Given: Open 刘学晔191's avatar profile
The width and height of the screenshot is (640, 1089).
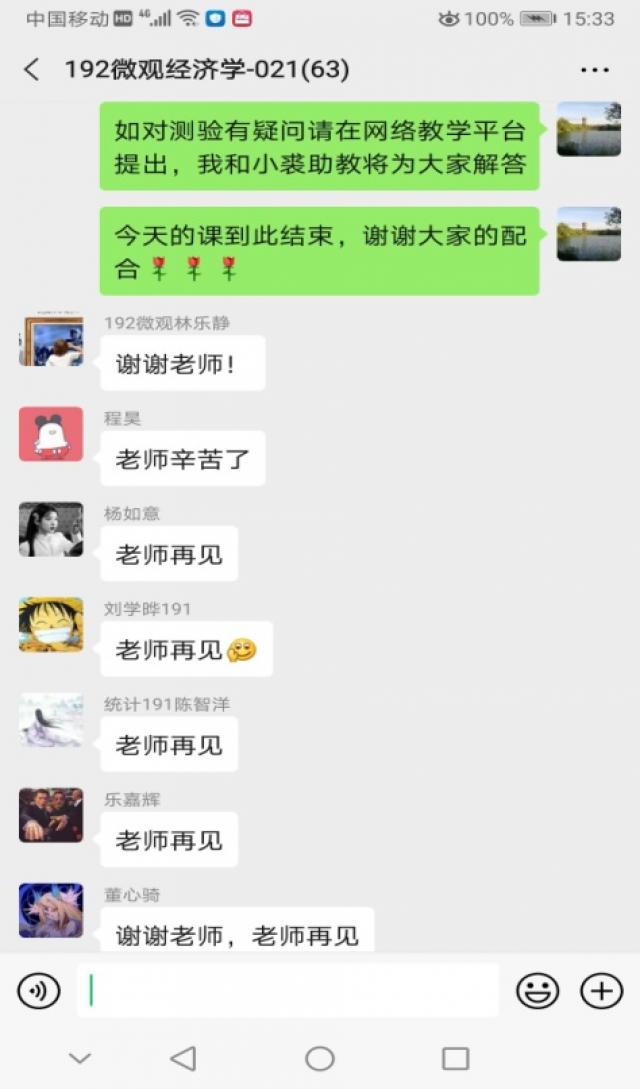Looking at the screenshot, I should pos(51,624).
